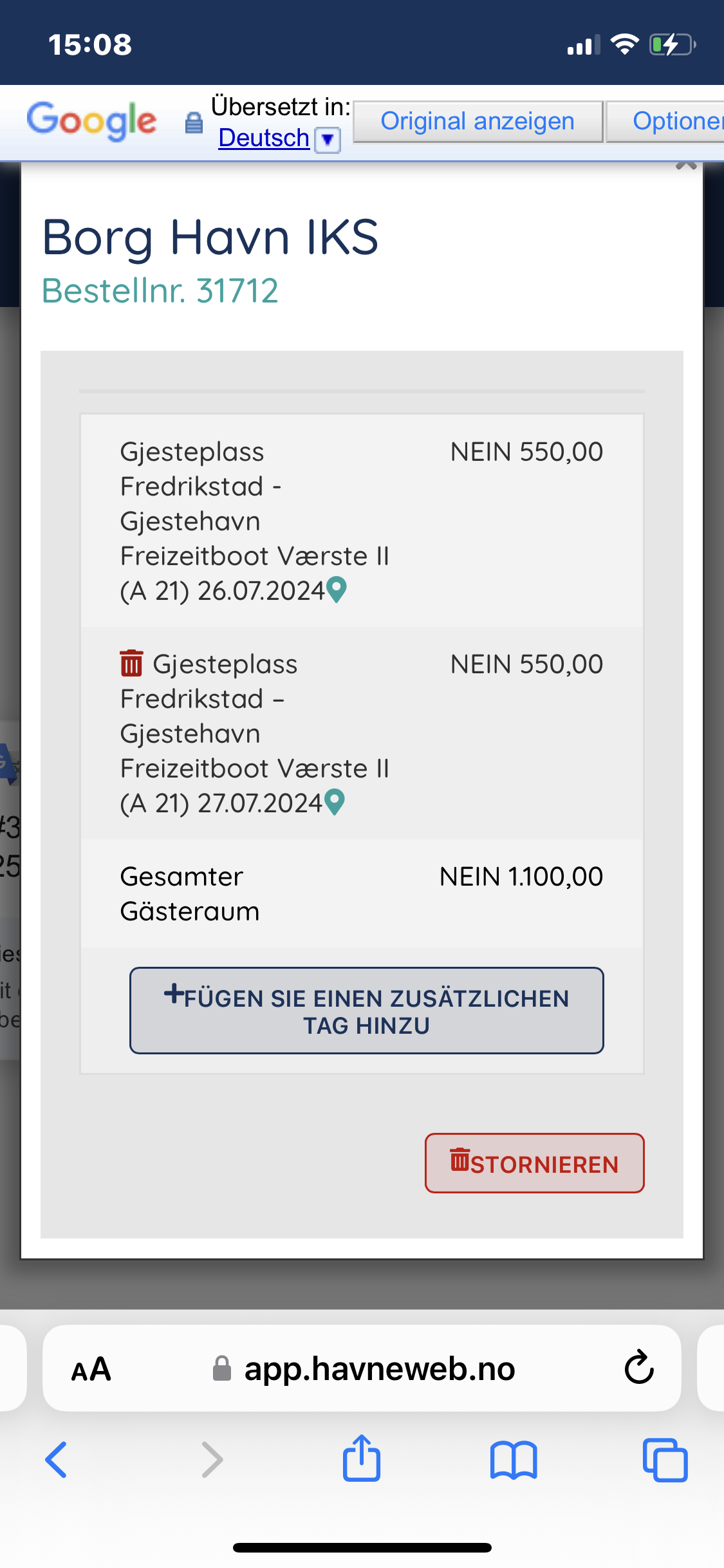The height and width of the screenshot is (1568, 724).
Task: Open the AA reader settings
Action: point(91,1369)
